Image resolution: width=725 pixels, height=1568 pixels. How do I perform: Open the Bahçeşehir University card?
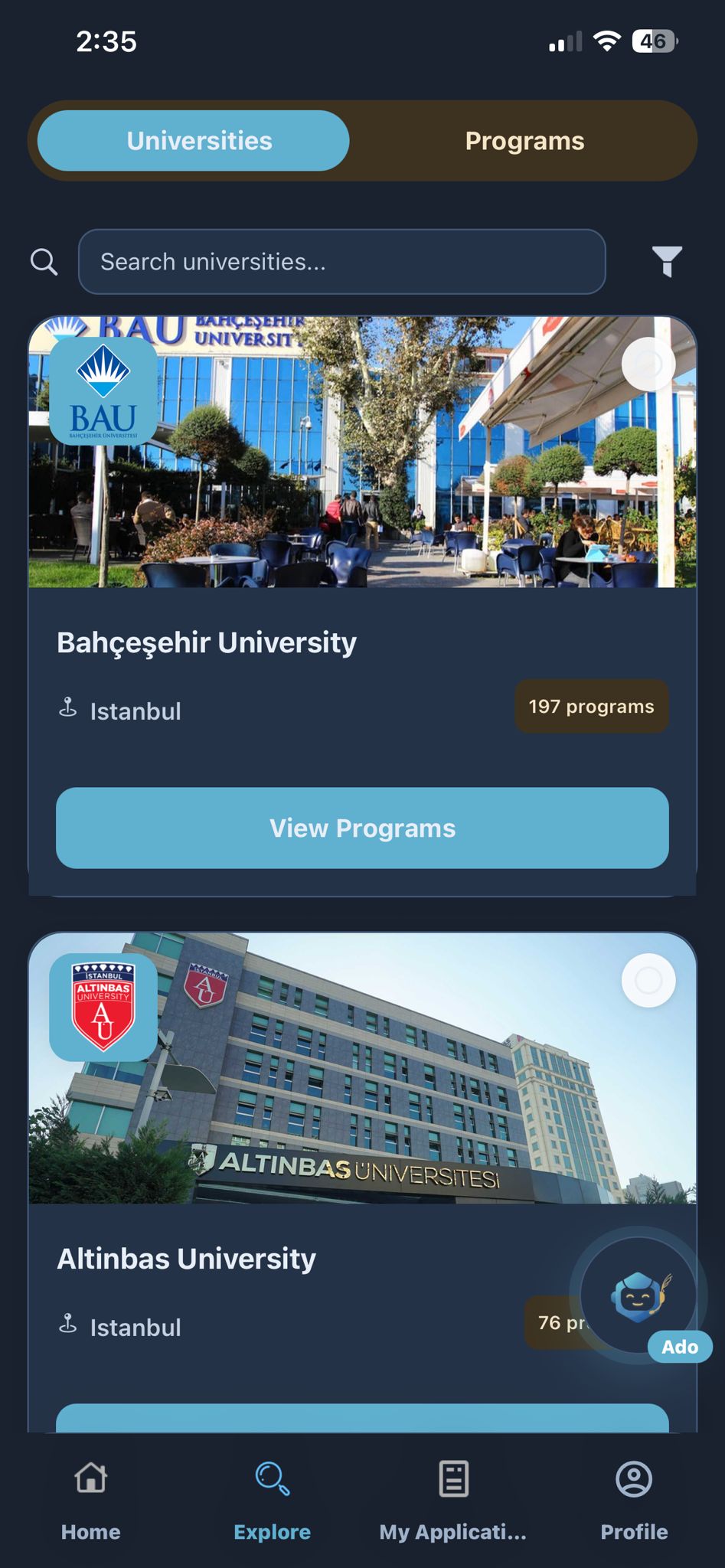pos(362,606)
